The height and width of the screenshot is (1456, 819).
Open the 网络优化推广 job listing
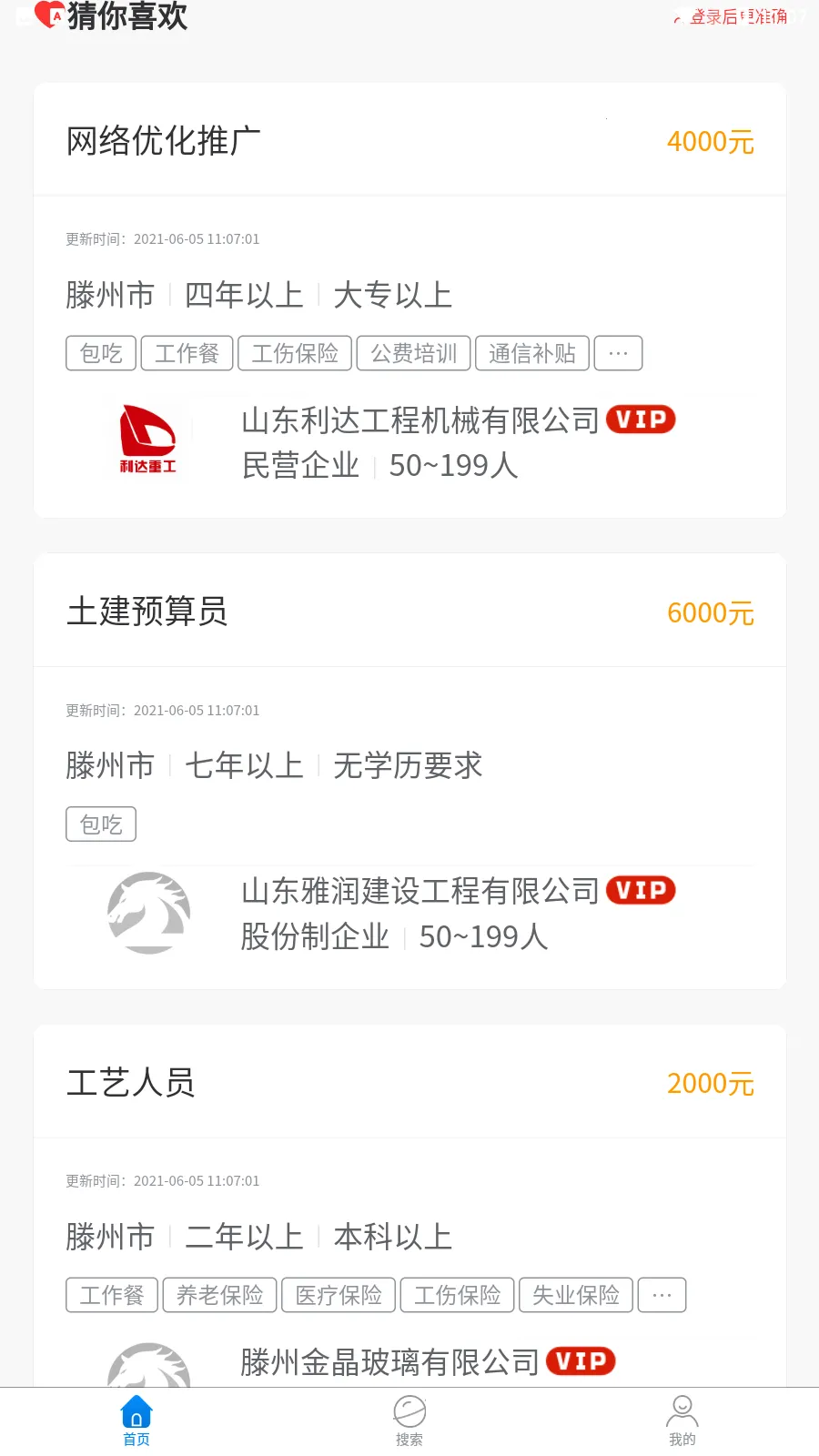tap(164, 140)
